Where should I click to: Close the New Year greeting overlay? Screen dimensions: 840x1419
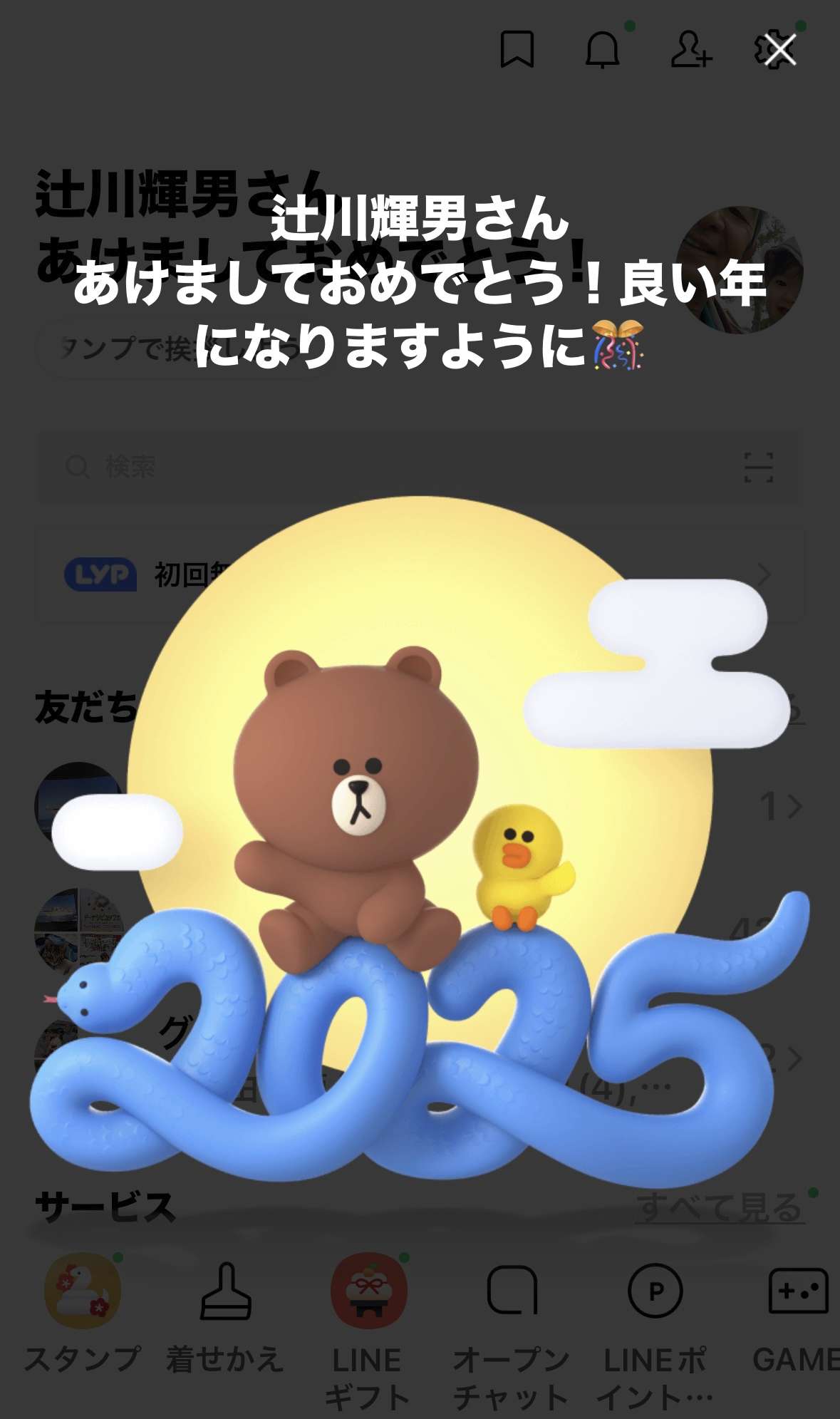tap(780, 51)
